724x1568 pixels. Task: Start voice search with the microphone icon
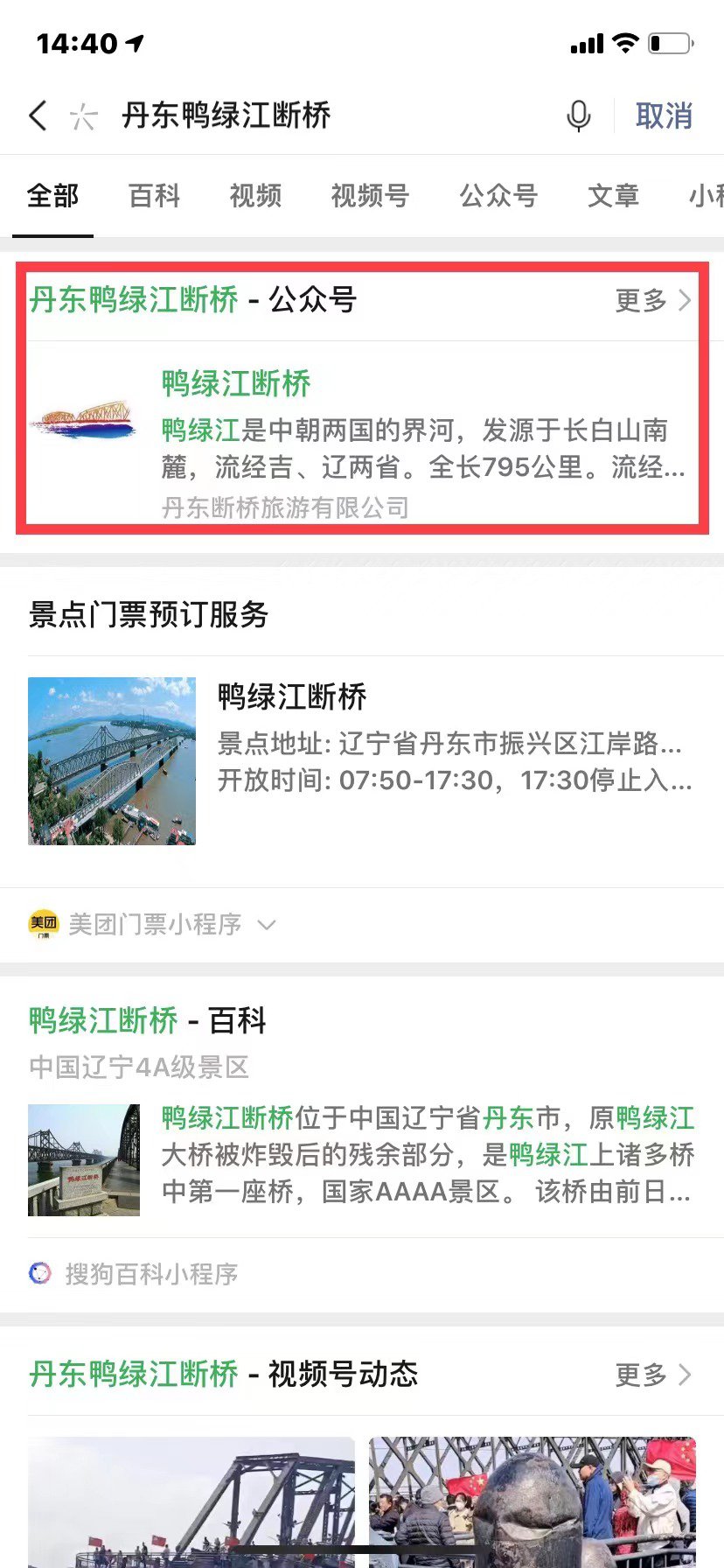578,115
